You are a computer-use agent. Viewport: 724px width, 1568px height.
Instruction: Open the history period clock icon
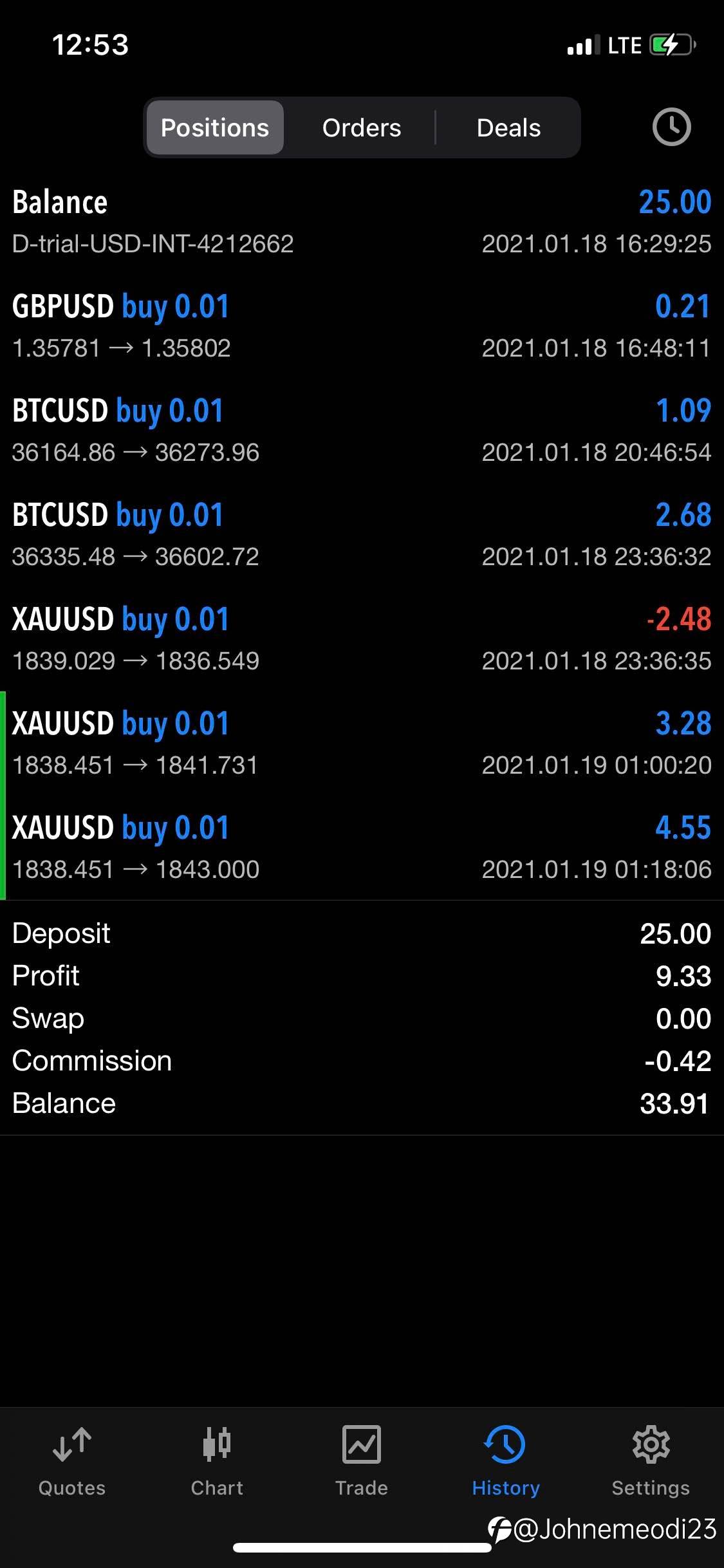(671, 127)
